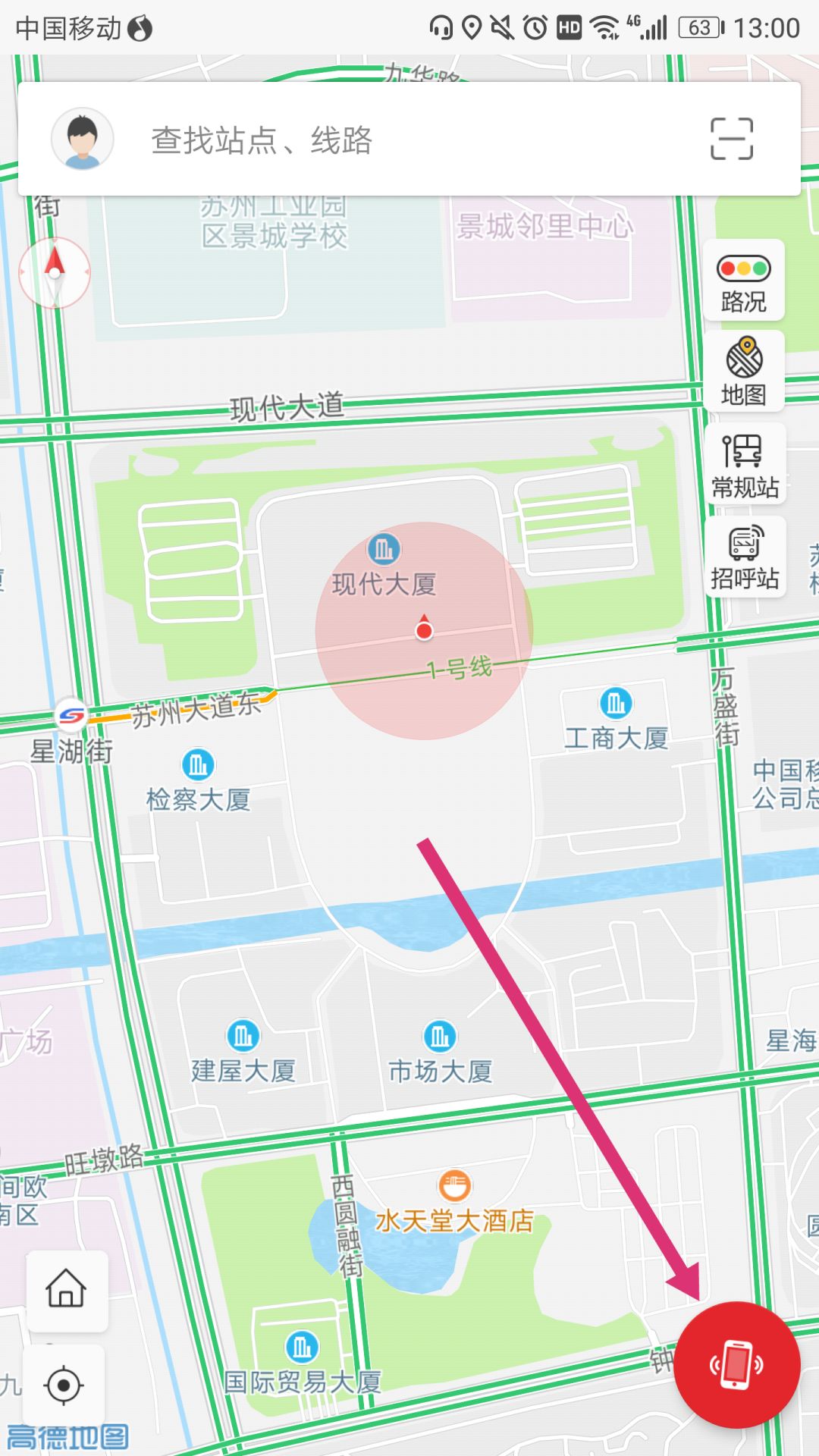Expand details for 现代大厦 building marker

click(x=383, y=546)
